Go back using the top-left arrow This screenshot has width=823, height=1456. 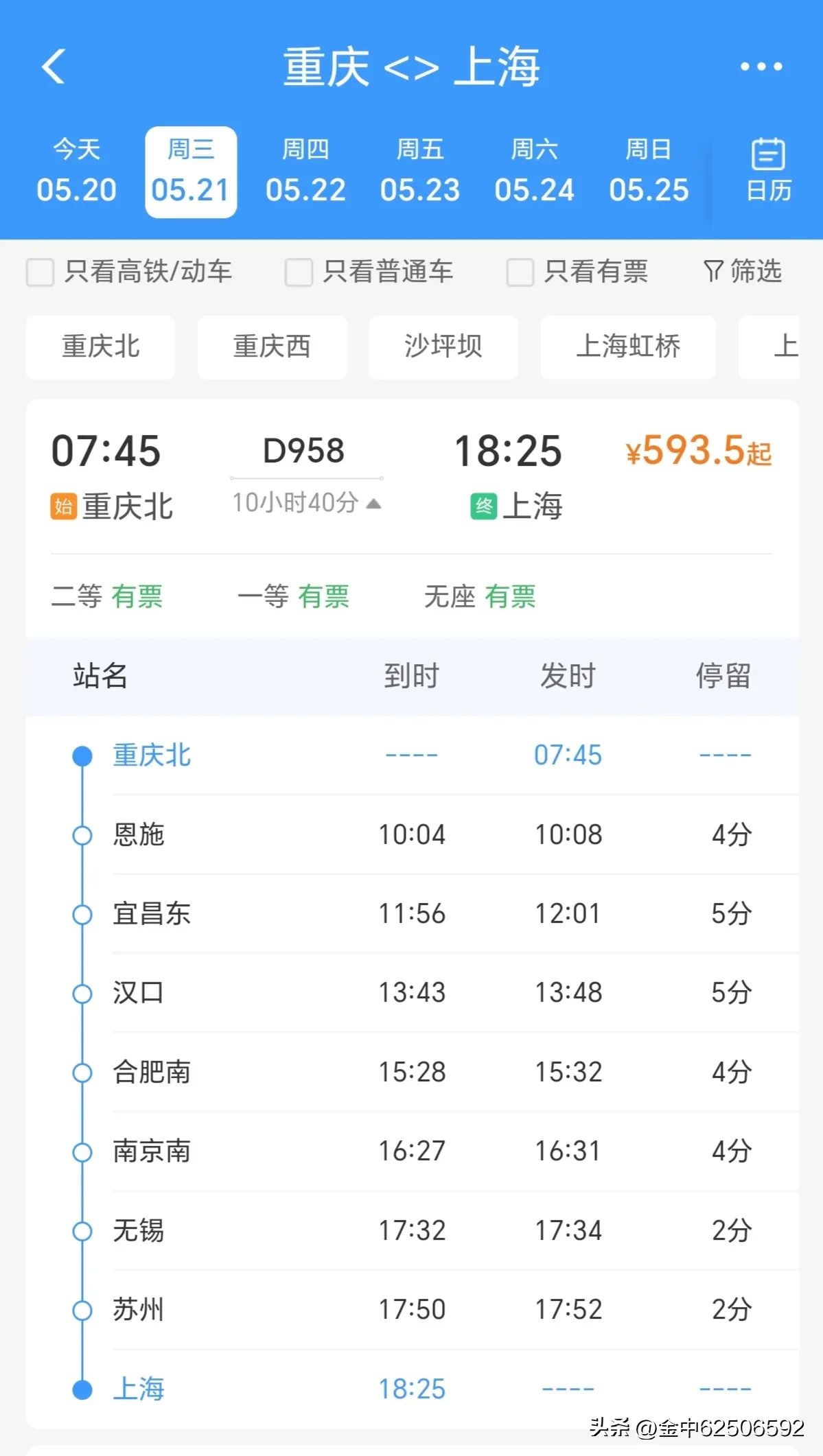point(54,67)
